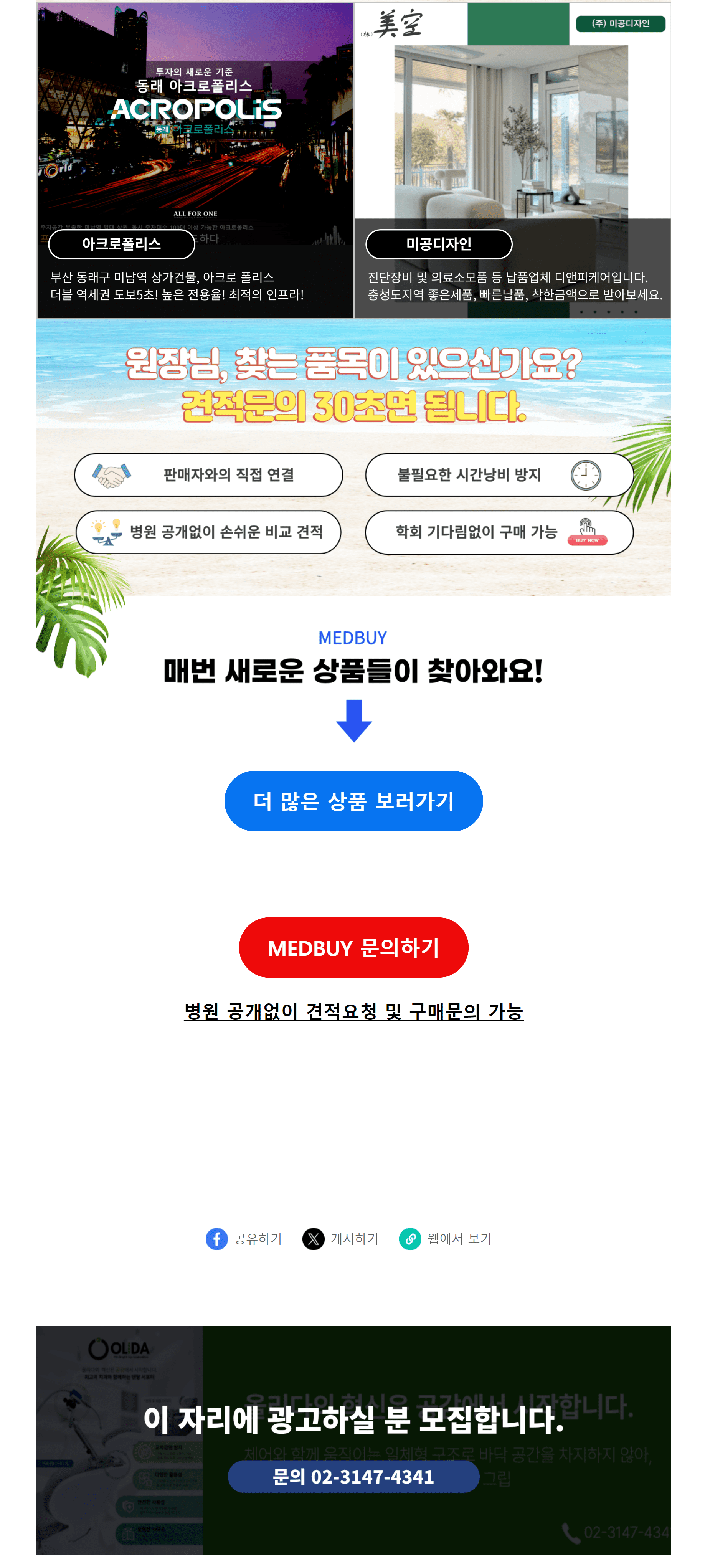Open 웹에서 보기 link

(x=445, y=1239)
